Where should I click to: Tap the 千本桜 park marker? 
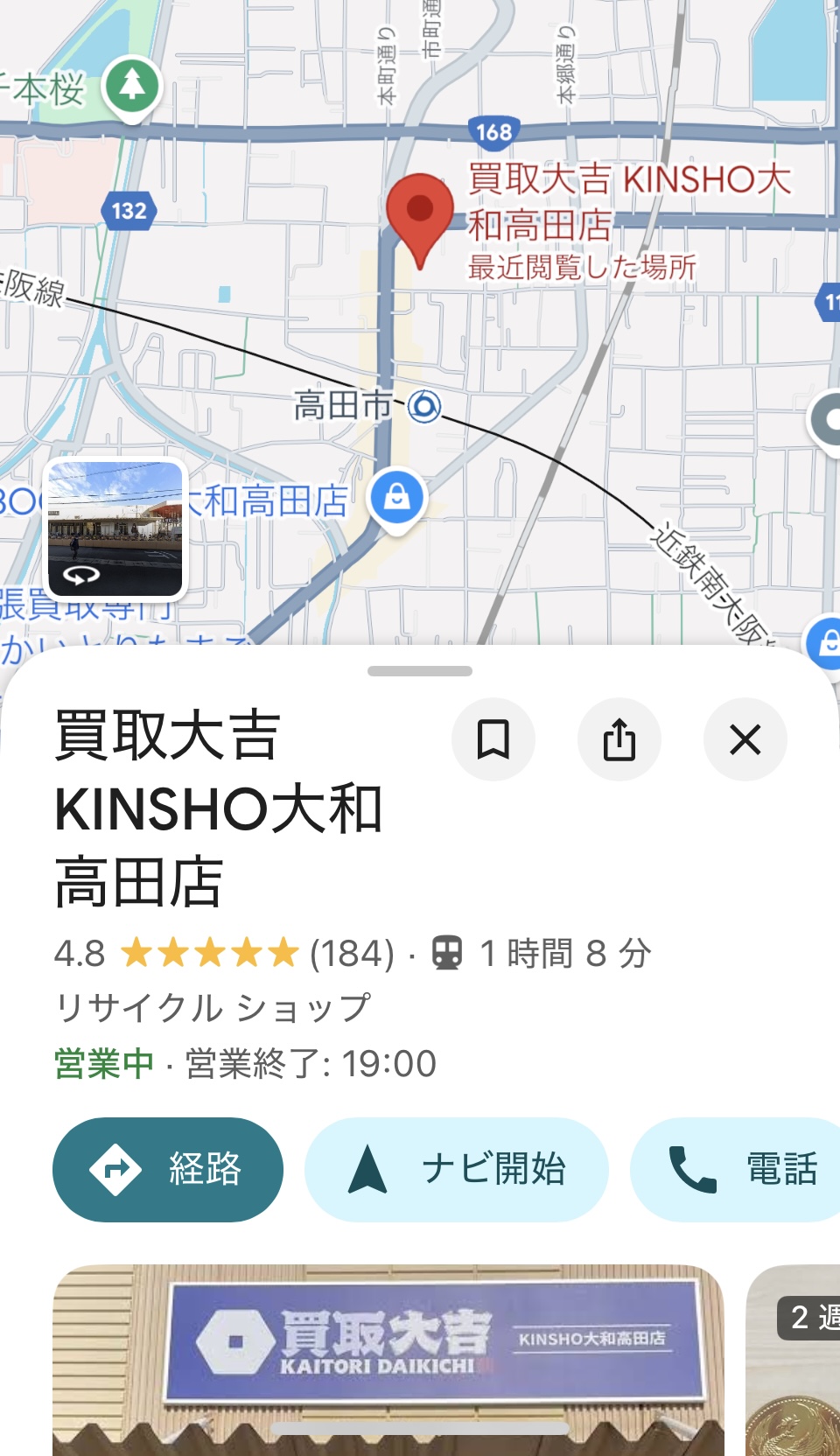(131, 86)
